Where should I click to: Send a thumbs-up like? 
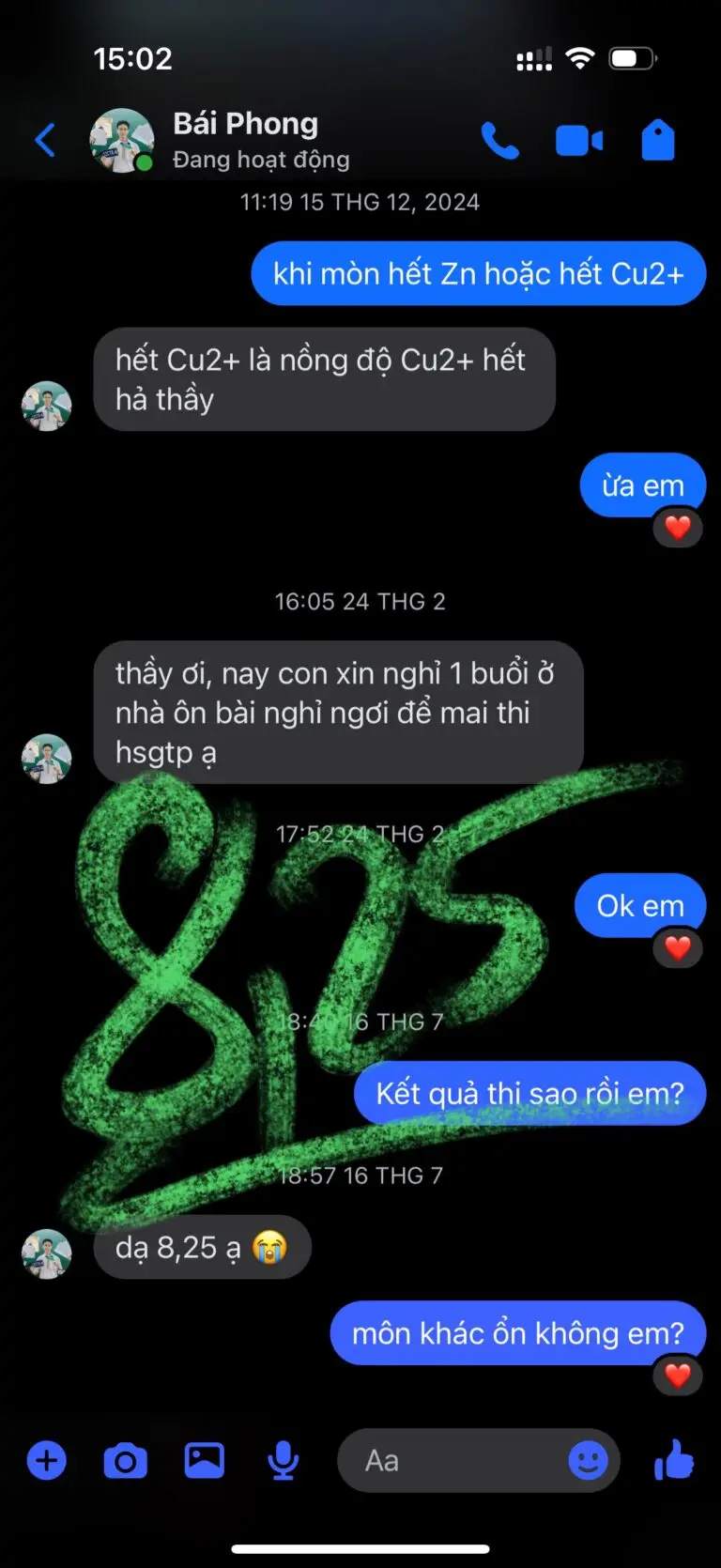click(674, 1460)
